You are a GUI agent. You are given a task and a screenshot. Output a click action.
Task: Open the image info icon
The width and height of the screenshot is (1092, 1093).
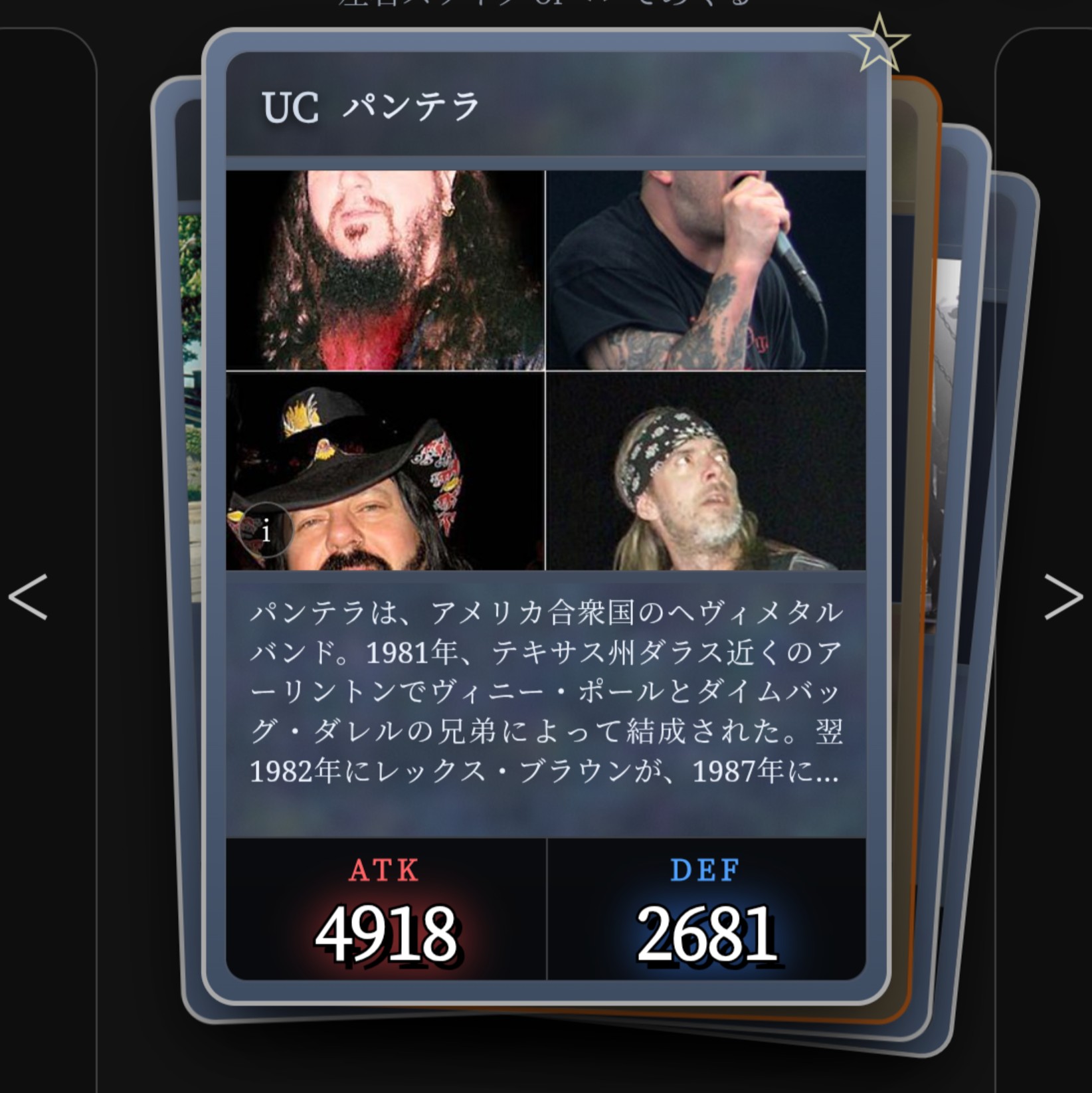266,531
